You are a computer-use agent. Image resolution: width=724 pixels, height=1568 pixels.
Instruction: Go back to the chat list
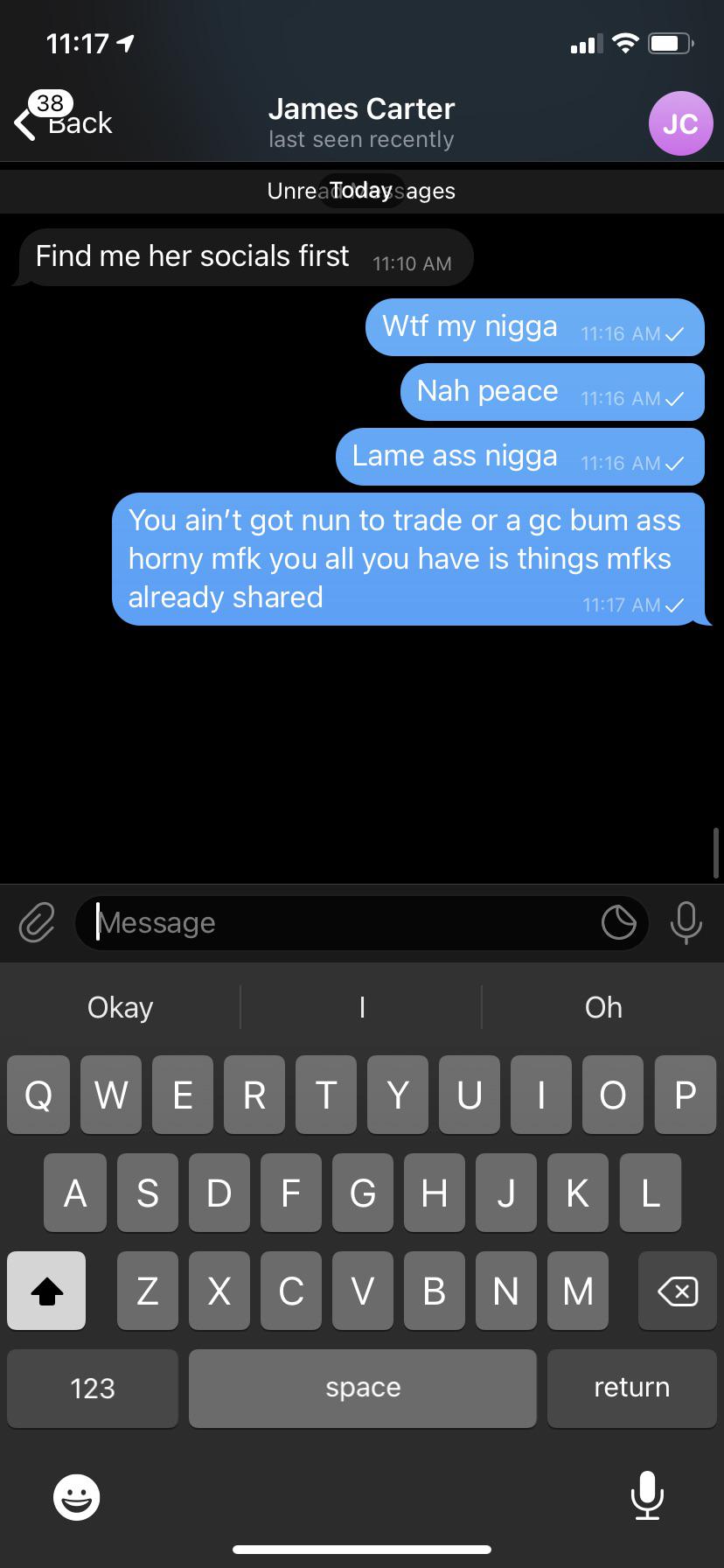(63, 122)
